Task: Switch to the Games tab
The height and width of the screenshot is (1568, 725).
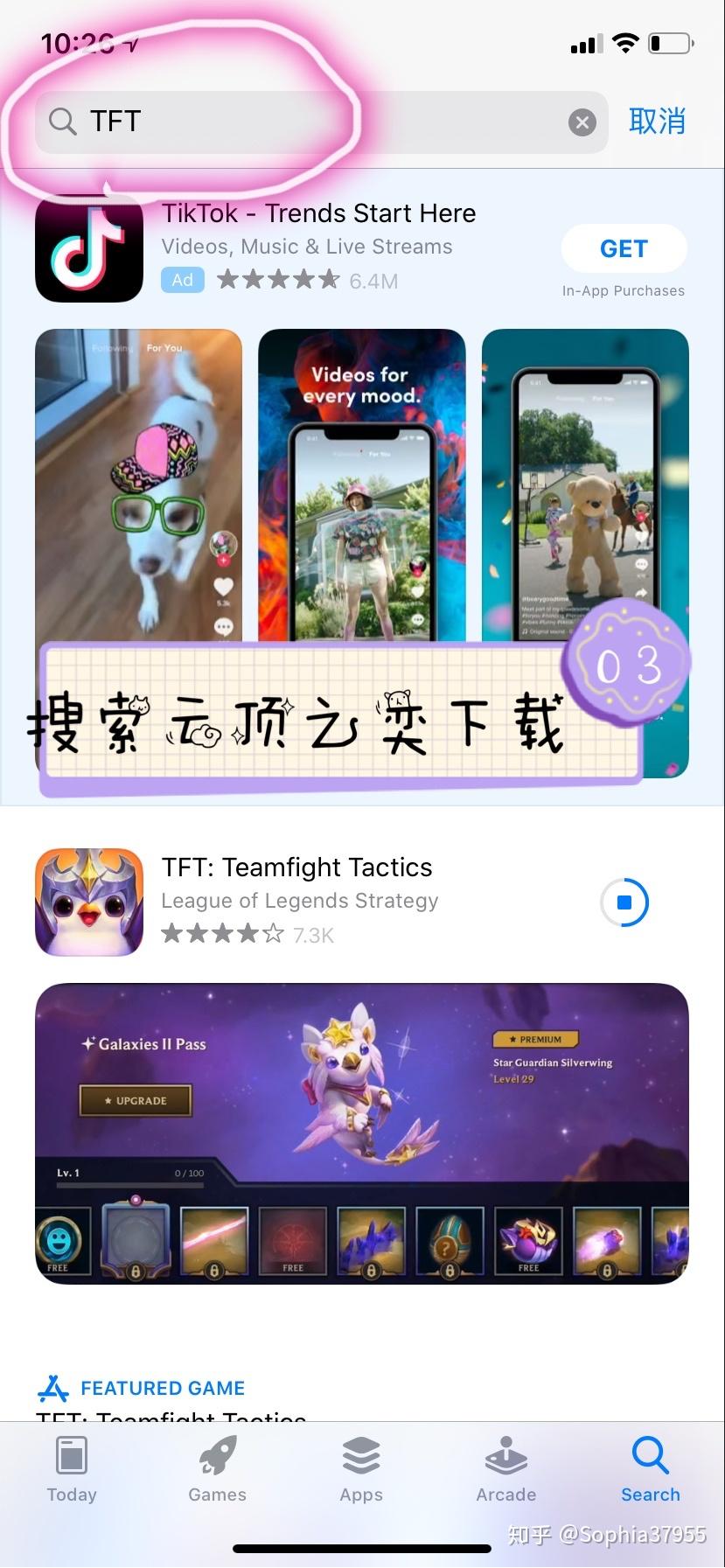Action: [x=217, y=1469]
